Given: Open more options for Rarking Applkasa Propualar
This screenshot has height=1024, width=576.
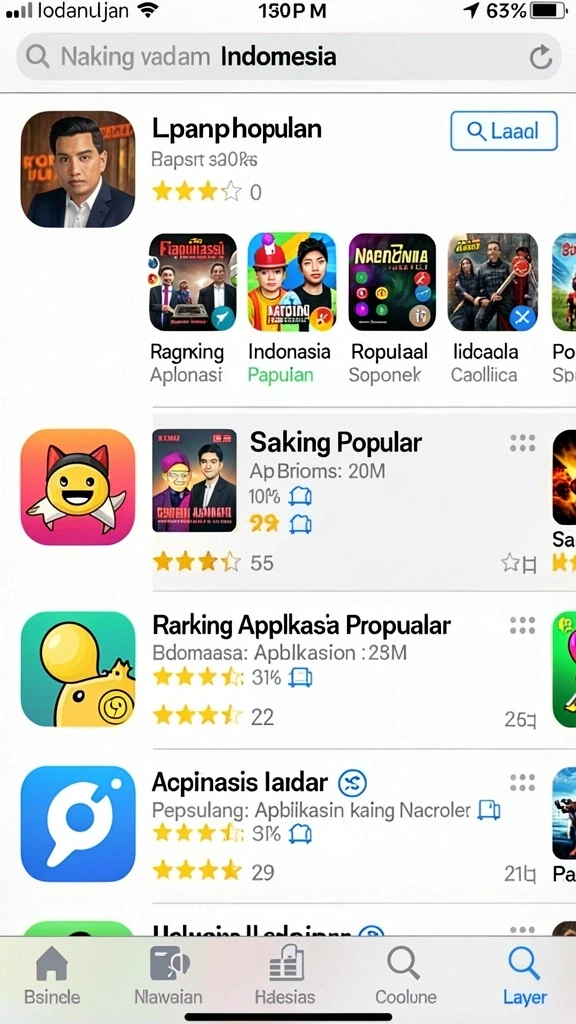Looking at the screenshot, I should pyautogui.click(x=522, y=626).
